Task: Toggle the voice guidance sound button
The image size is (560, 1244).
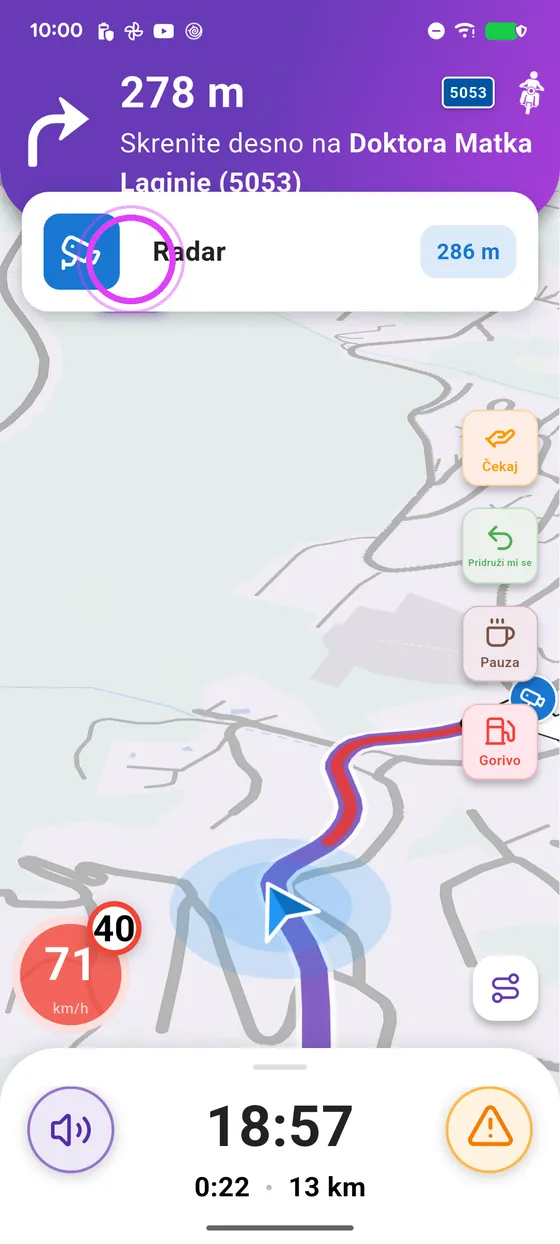Action: pyautogui.click(x=71, y=1130)
